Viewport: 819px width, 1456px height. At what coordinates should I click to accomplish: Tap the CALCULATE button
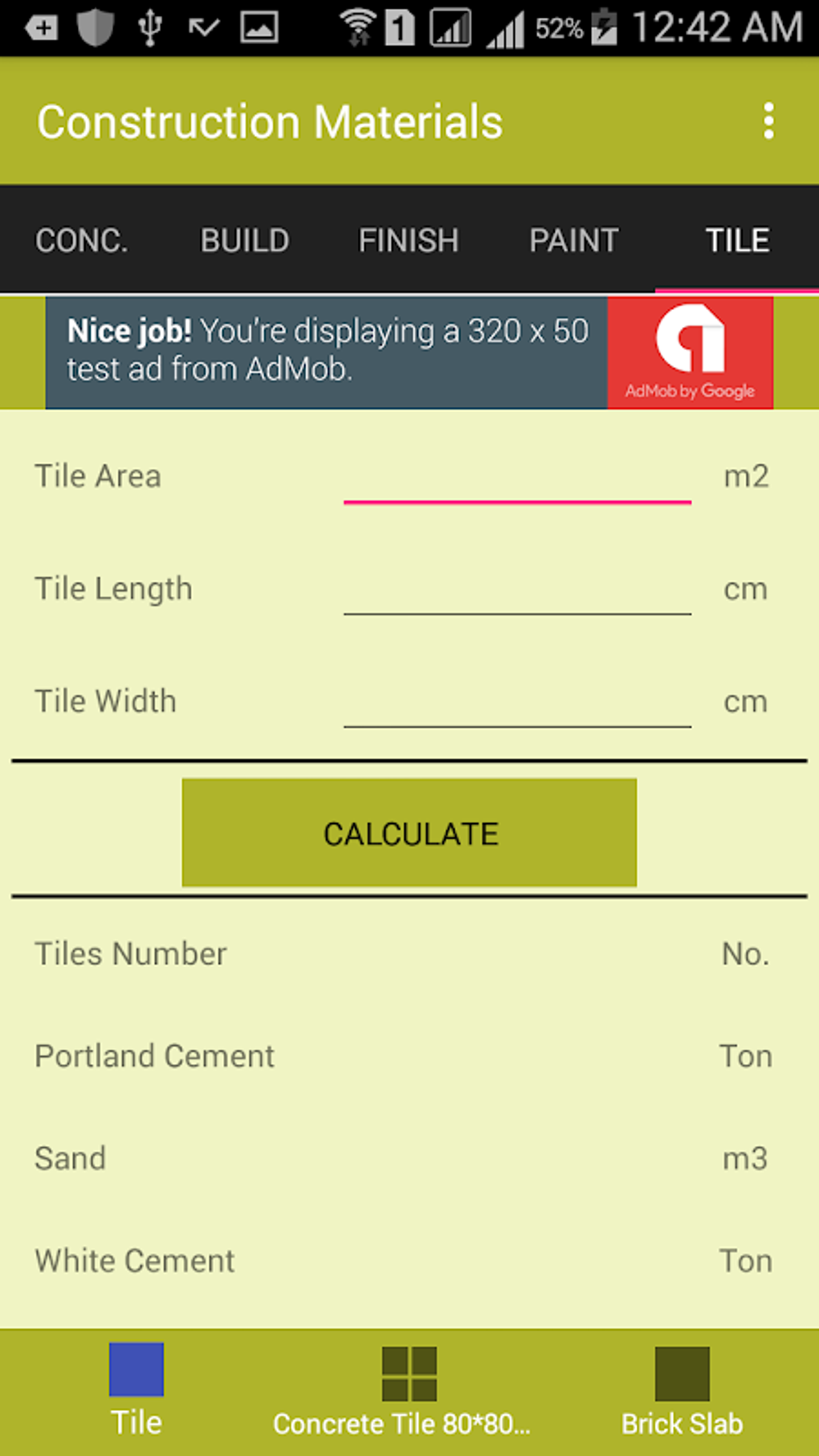point(409,833)
